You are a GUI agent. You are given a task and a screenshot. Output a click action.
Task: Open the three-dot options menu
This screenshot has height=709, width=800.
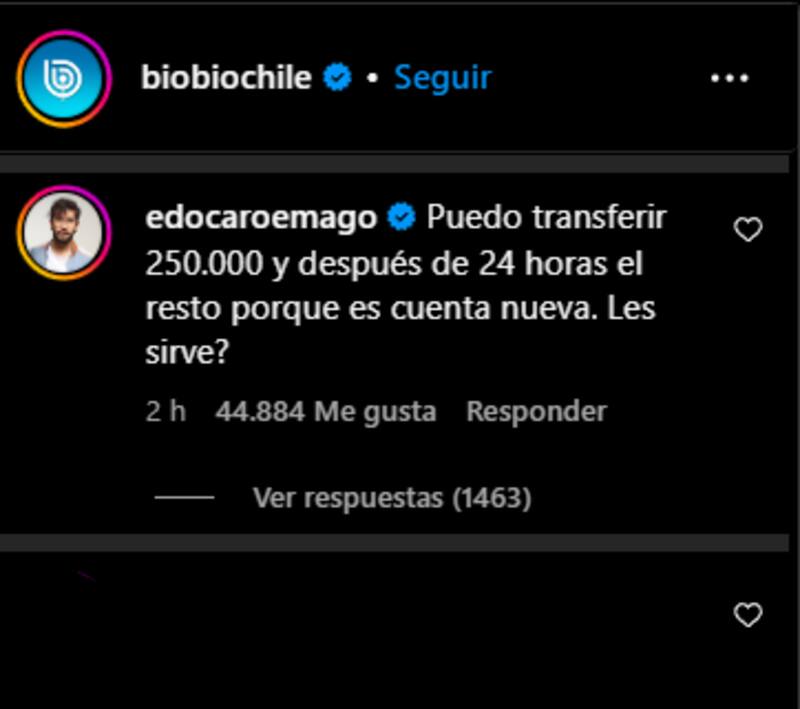coord(729,78)
